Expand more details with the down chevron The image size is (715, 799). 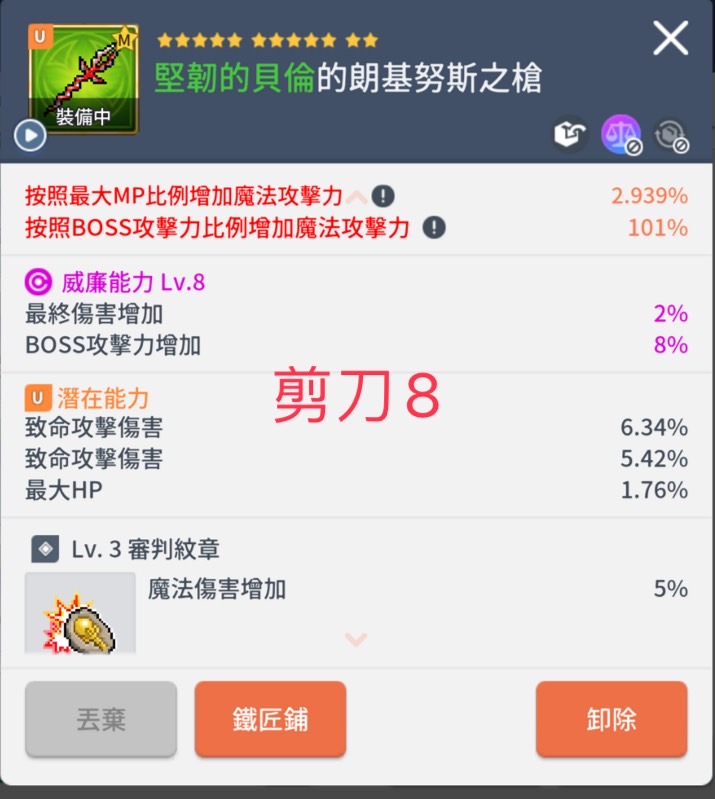point(356,639)
